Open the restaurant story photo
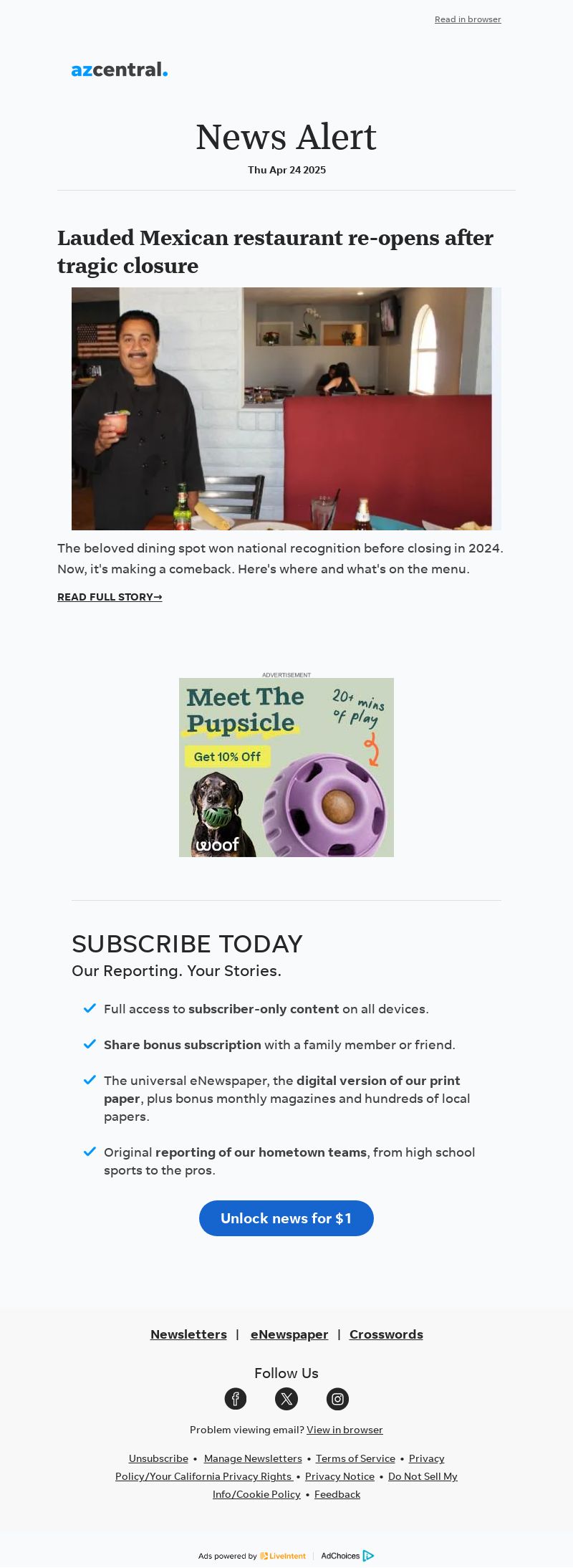The image size is (573, 1568). coord(286,408)
